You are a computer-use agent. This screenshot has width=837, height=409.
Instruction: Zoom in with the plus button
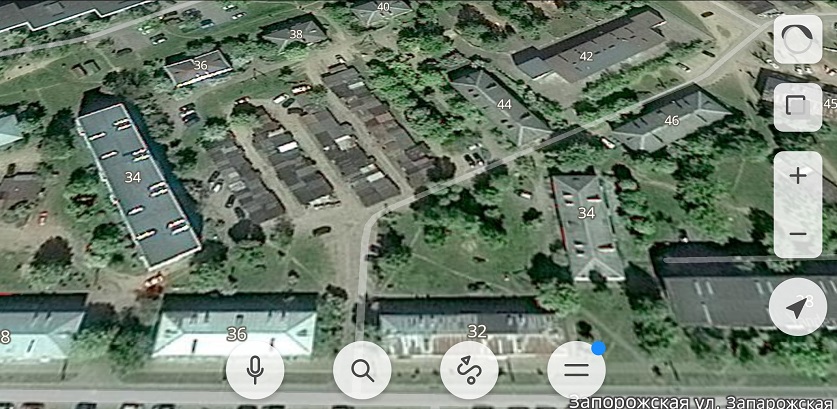pos(797,176)
